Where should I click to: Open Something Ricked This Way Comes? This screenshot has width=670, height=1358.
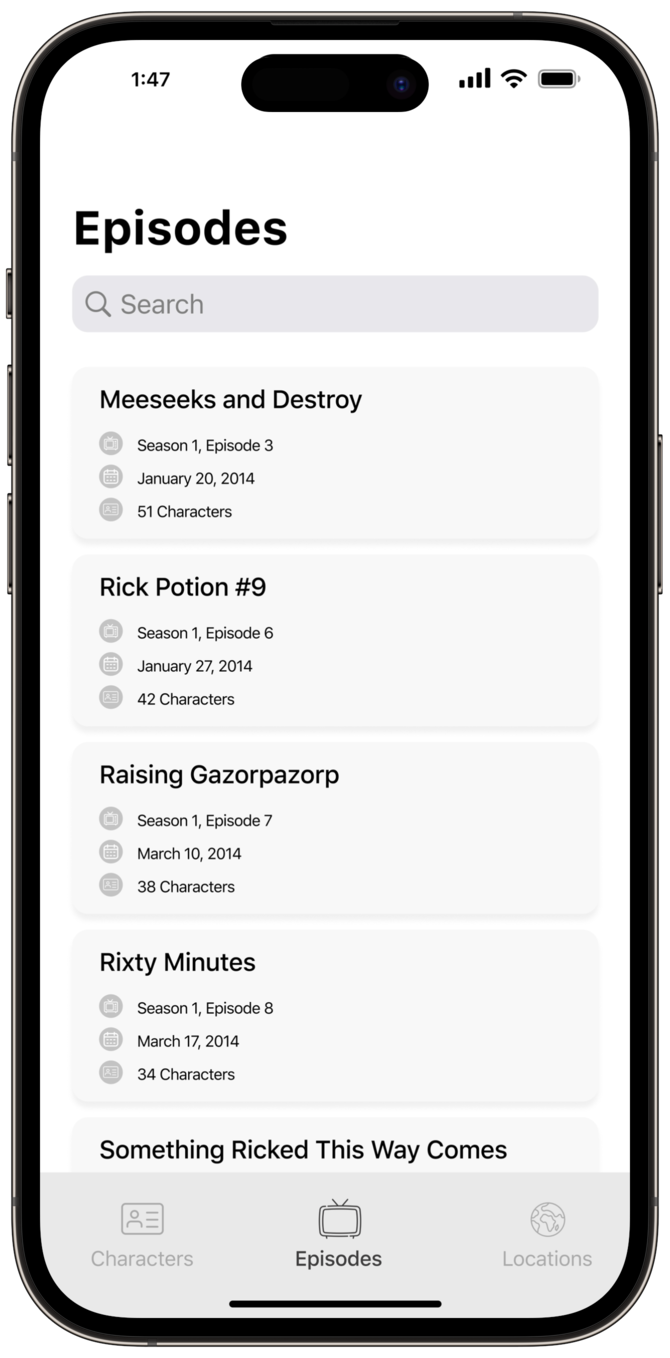coord(335,1146)
